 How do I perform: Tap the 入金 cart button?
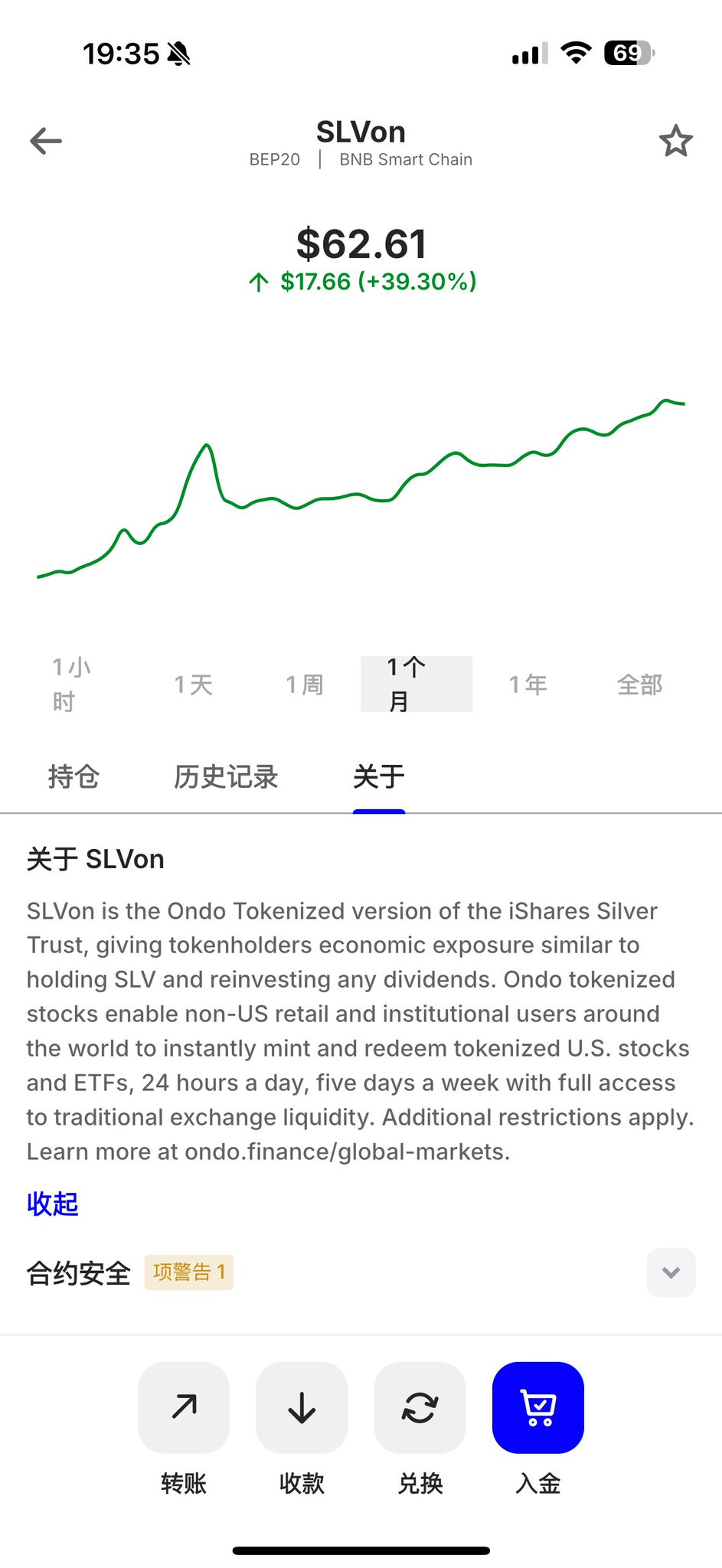538,1407
